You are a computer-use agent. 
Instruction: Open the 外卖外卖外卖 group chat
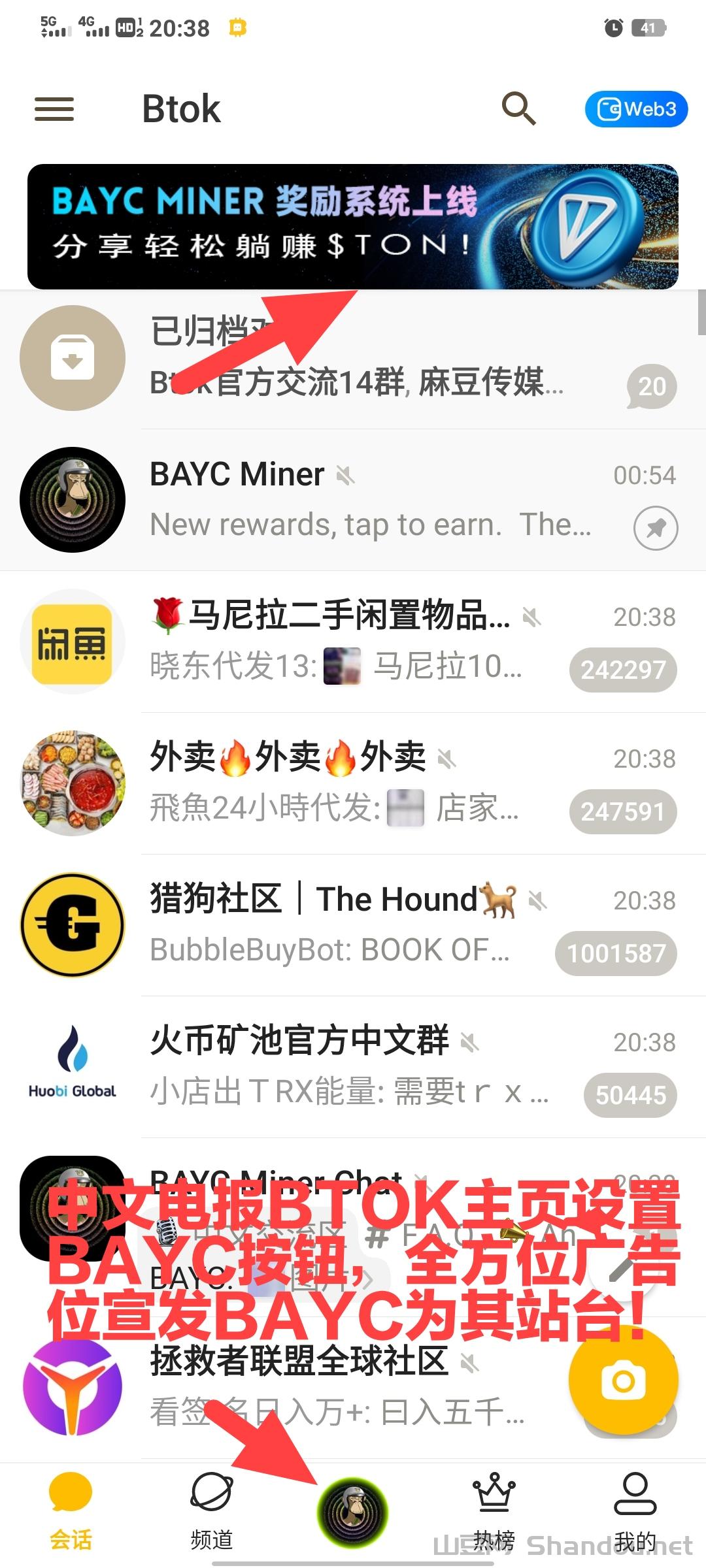353,783
